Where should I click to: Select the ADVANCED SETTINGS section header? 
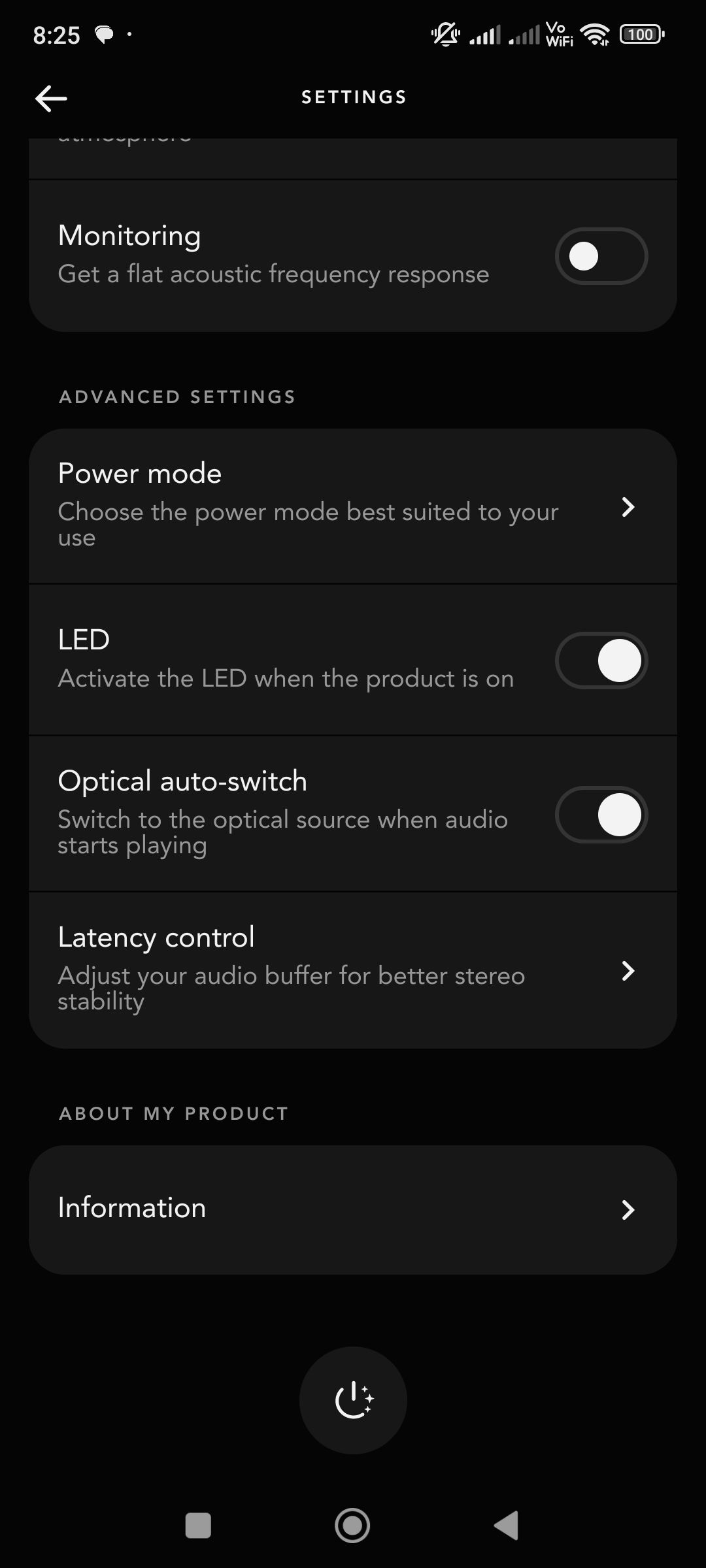(x=176, y=396)
